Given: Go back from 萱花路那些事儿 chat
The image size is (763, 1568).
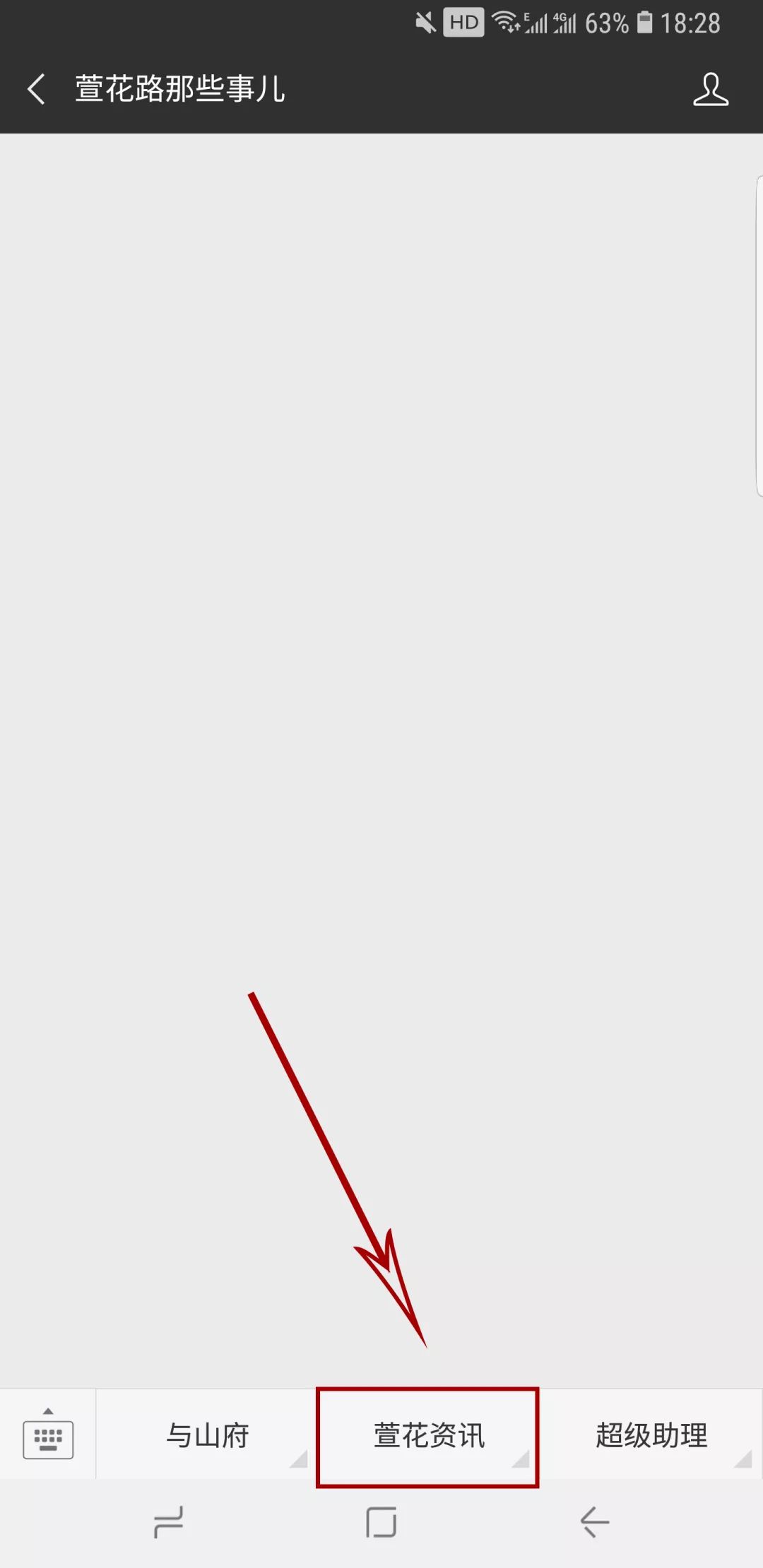Looking at the screenshot, I should pyautogui.click(x=37, y=90).
